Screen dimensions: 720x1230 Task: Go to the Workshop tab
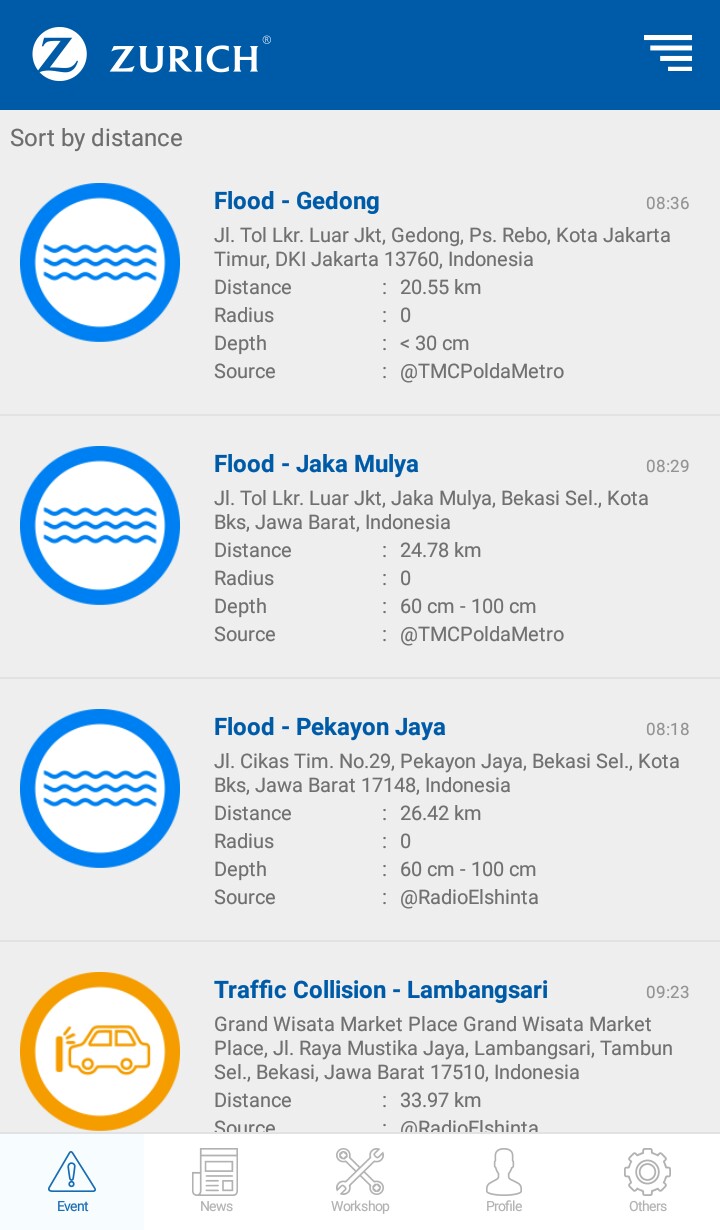pyautogui.click(x=360, y=1181)
